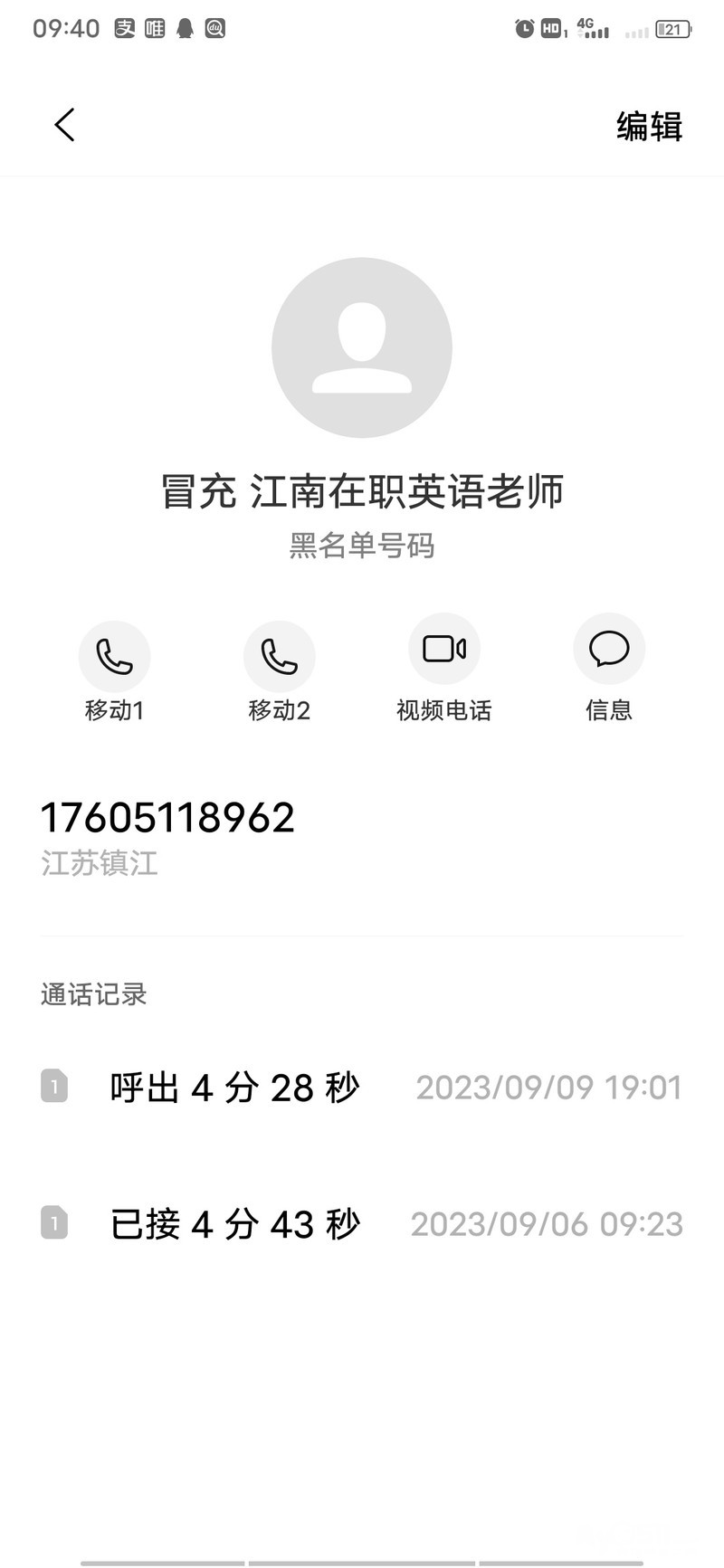Open the 呼出 4 分 28 秒 call record
The height and width of the screenshot is (1568, 724).
(x=362, y=1088)
